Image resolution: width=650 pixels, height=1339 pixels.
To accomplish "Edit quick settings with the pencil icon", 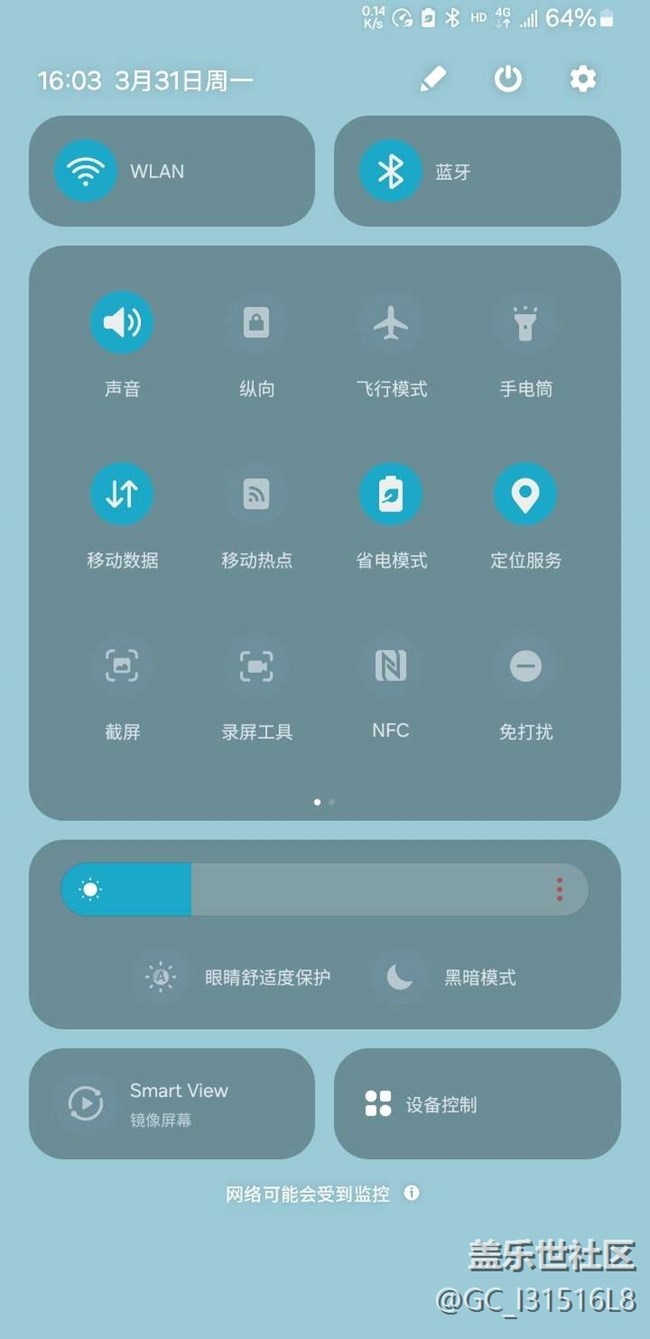I will coord(432,79).
